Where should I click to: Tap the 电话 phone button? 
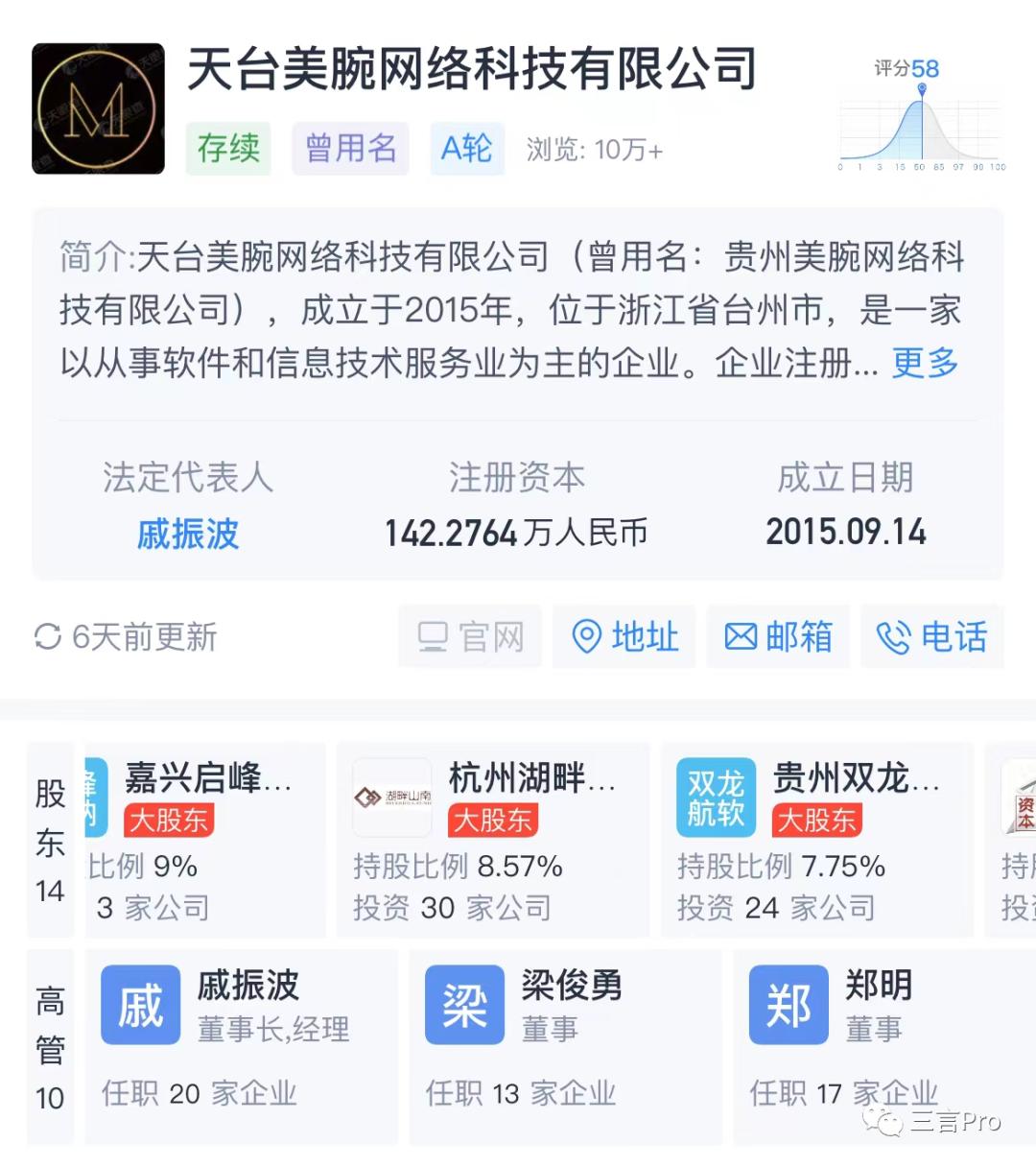931,636
